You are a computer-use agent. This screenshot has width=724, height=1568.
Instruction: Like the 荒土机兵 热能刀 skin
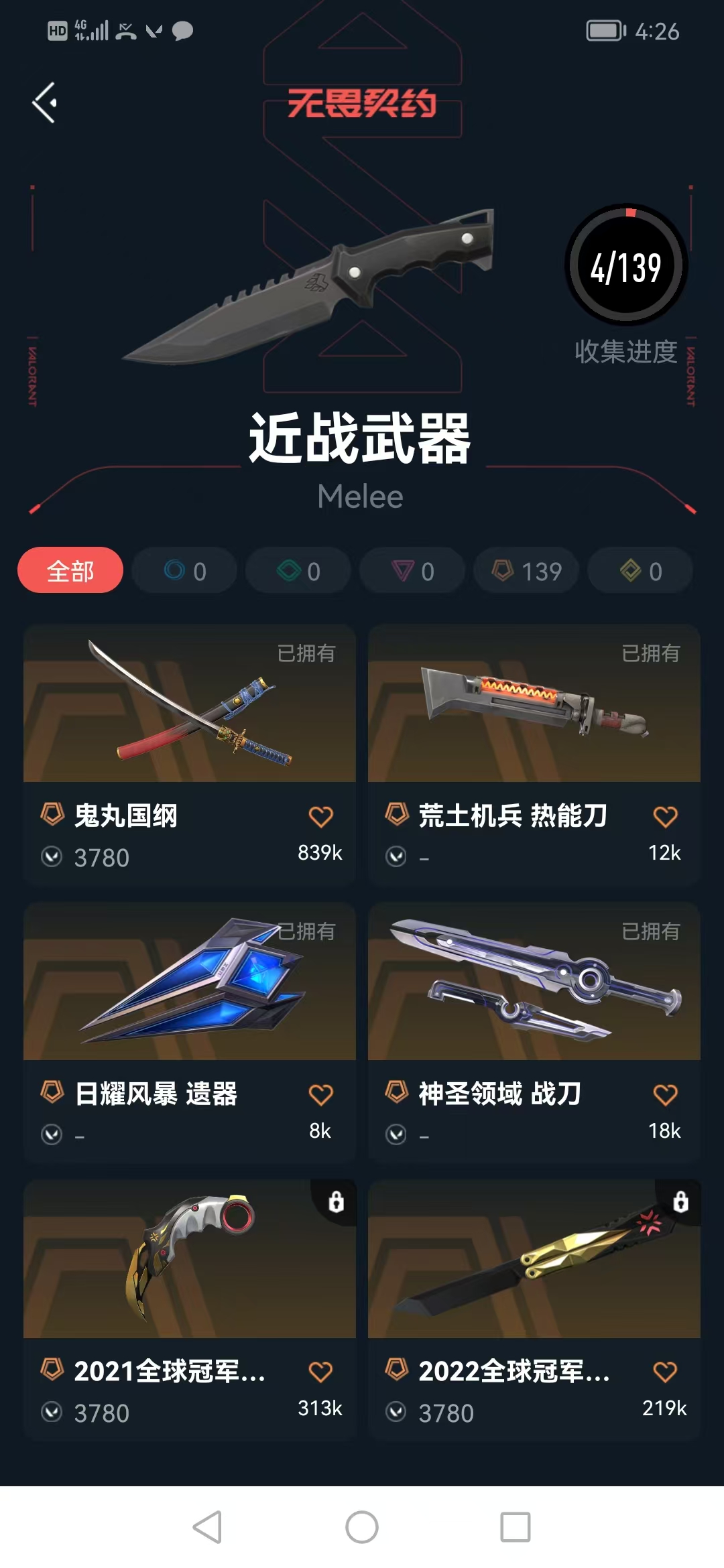[x=665, y=817]
